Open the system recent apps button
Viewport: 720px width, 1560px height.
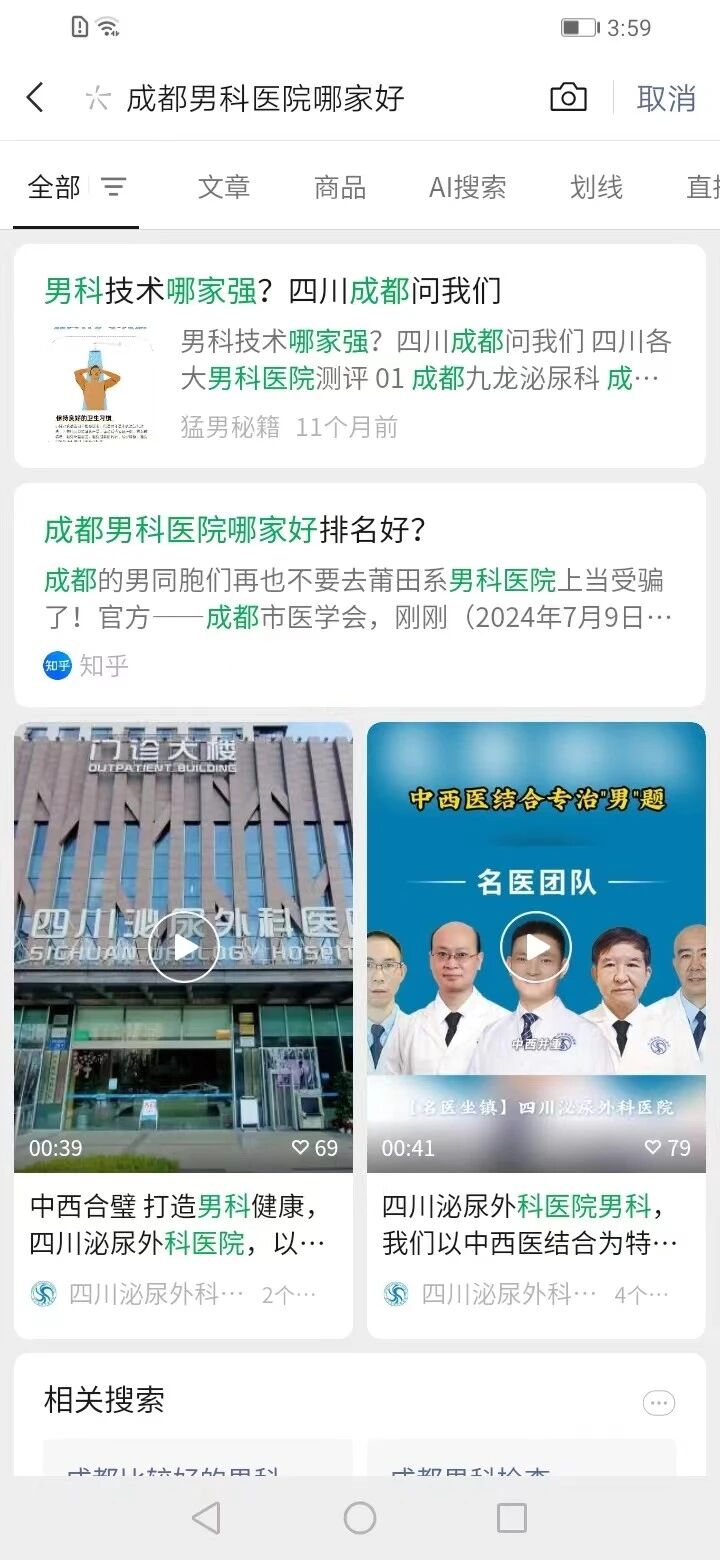pyautogui.click(x=511, y=1518)
